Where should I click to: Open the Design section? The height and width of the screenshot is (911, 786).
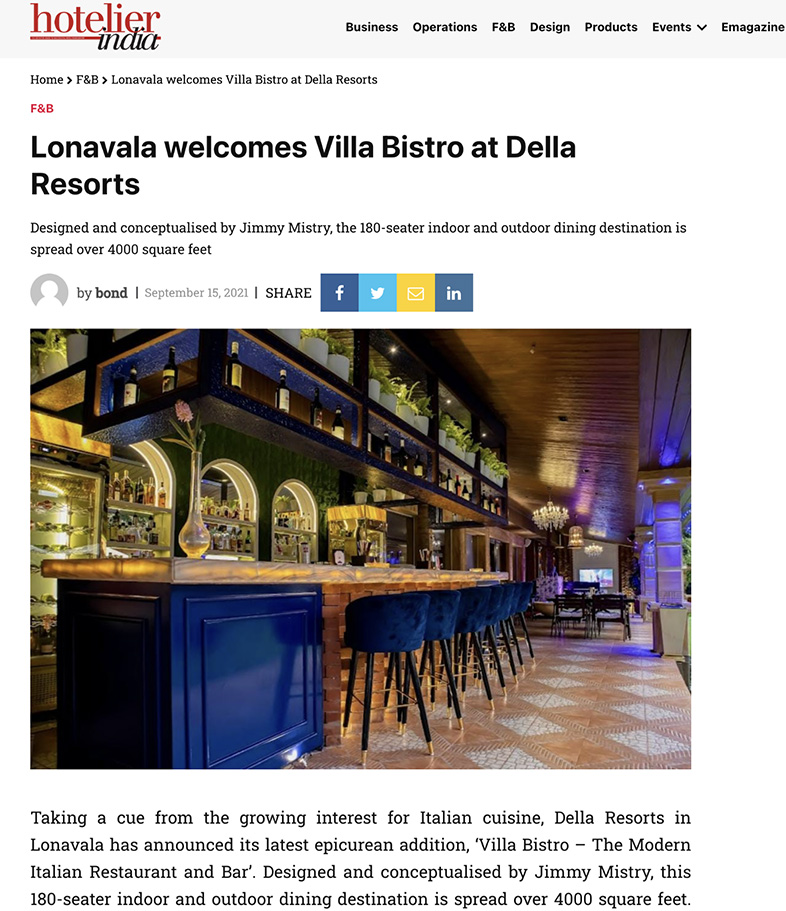[x=549, y=27]
